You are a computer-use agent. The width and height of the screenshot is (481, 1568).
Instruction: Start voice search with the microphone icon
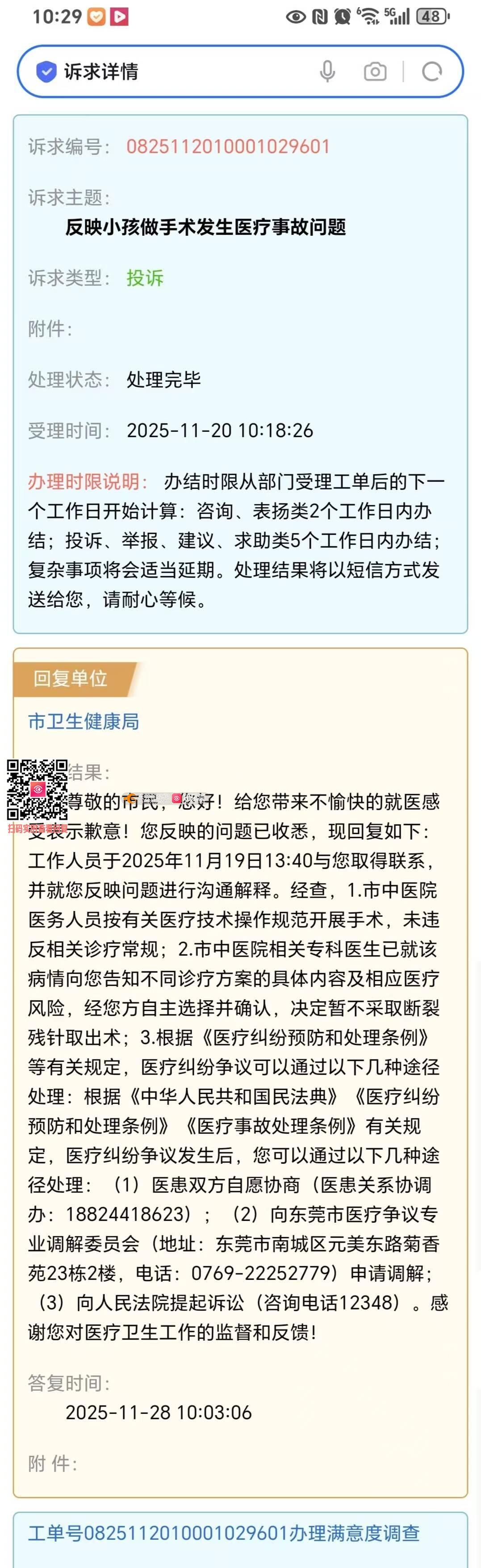click(x=327, y=72)
